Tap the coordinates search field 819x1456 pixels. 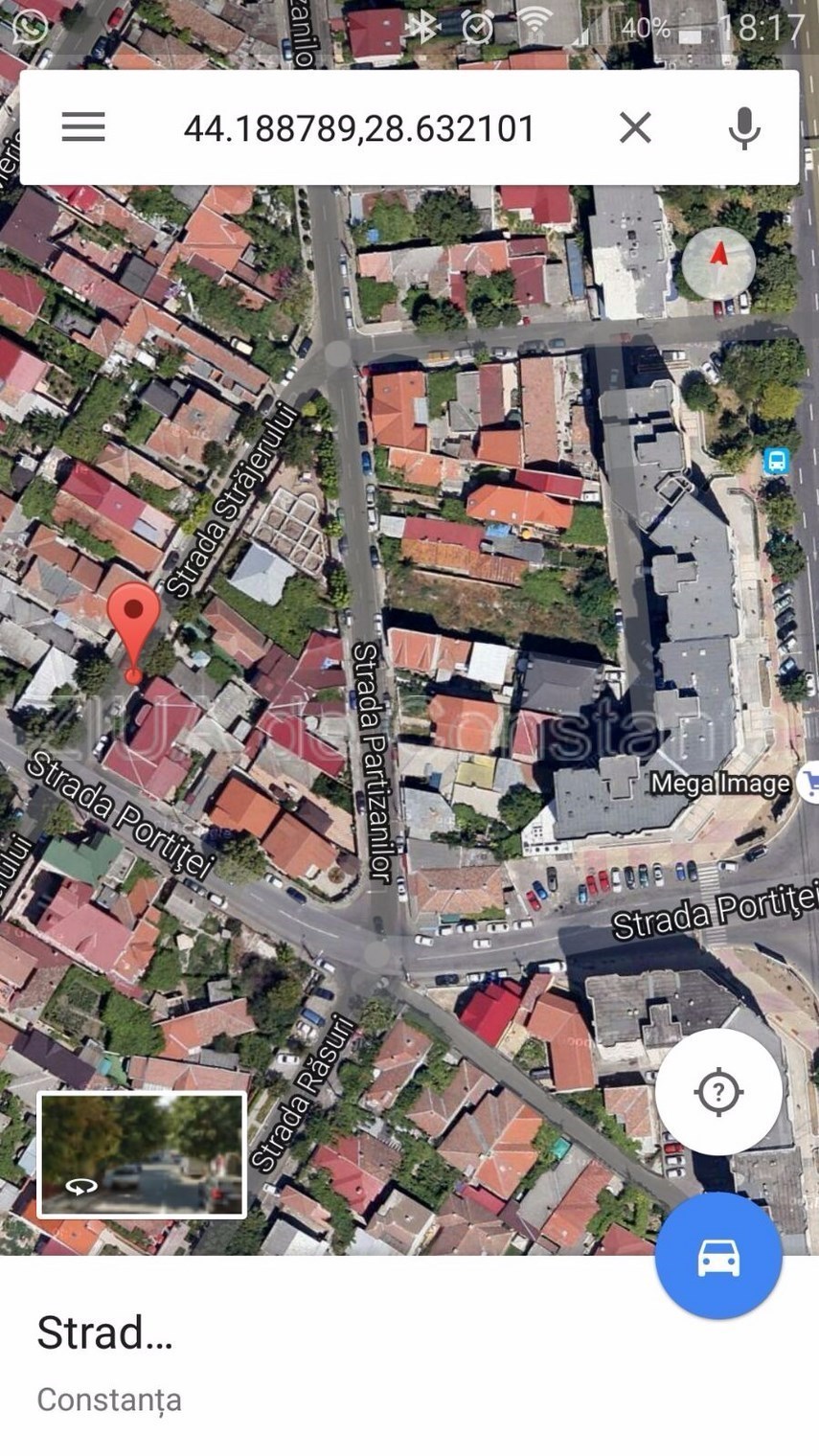click(358, 128)
